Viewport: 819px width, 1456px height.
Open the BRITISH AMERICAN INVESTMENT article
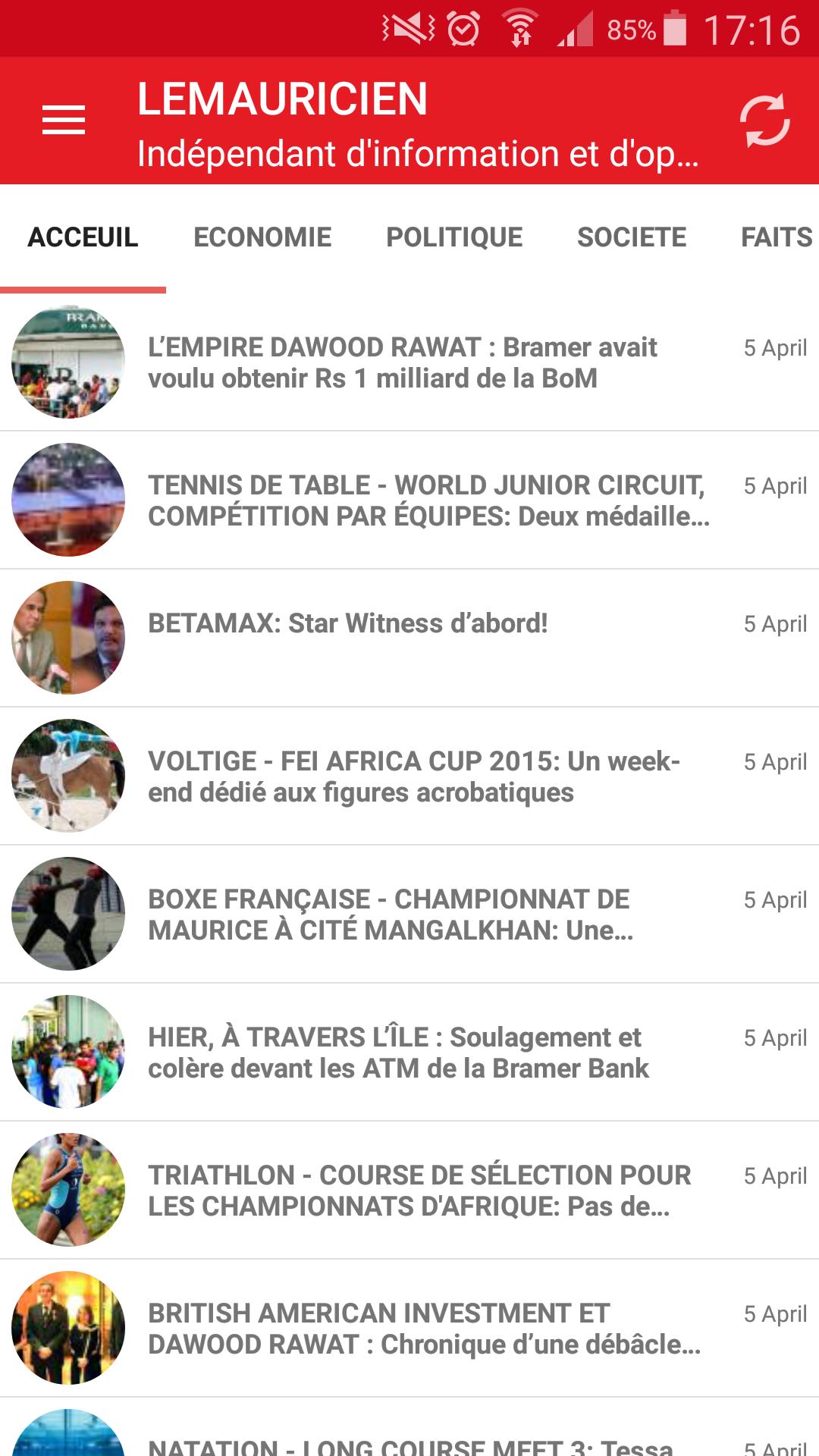point(425,1329)
